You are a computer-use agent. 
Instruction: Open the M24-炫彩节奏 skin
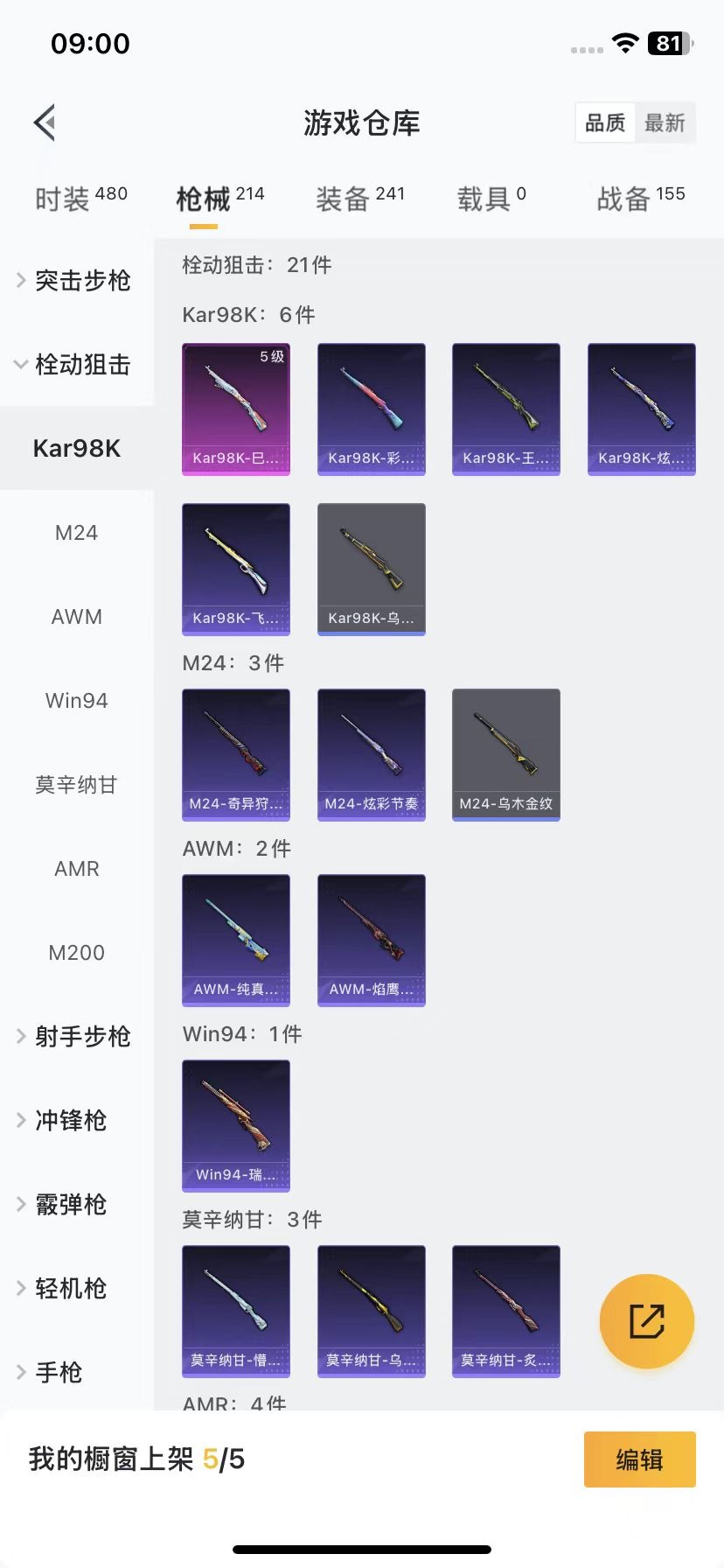371,754
